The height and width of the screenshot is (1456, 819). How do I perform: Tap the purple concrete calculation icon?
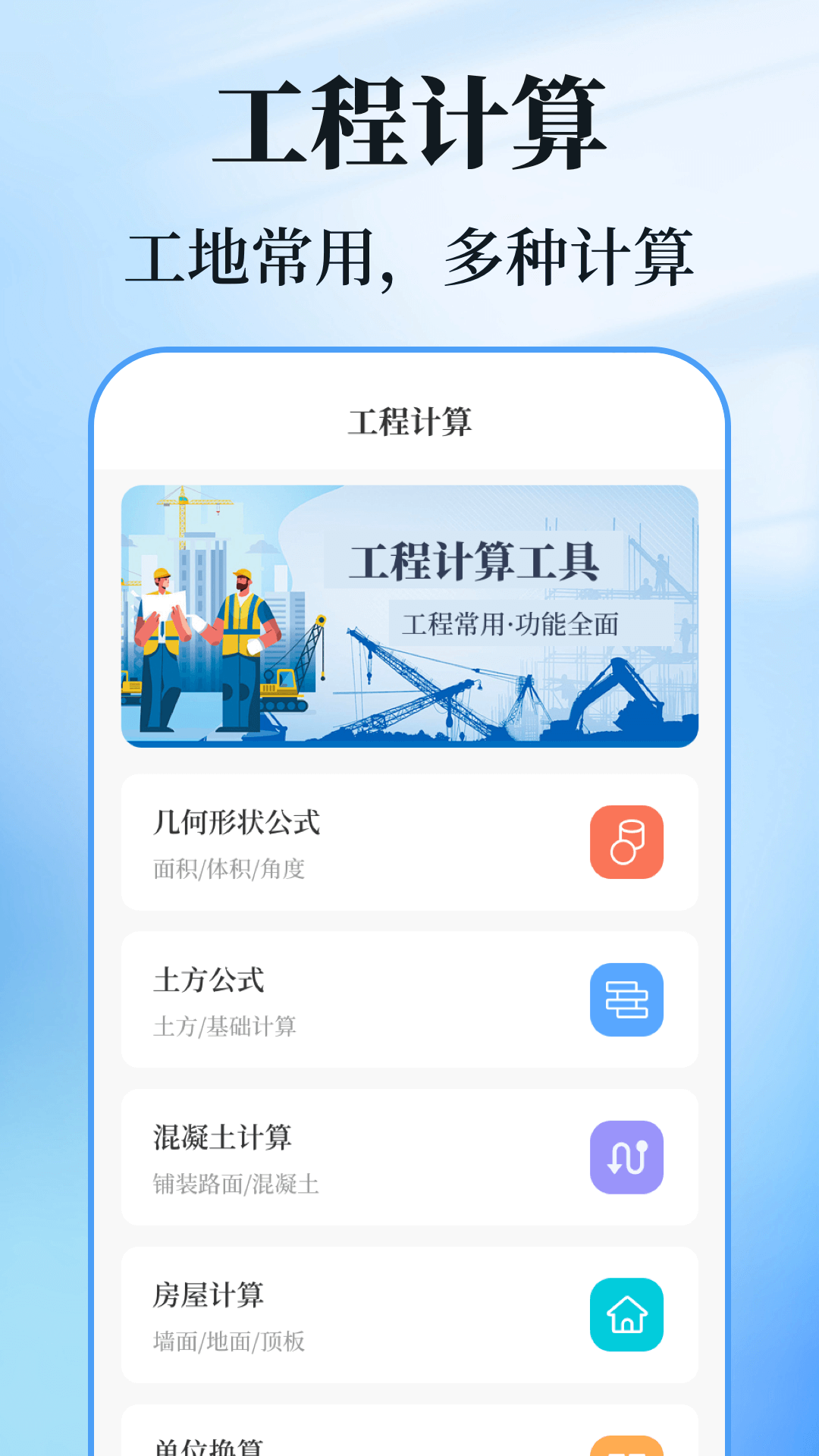[x=627, y=1157]
